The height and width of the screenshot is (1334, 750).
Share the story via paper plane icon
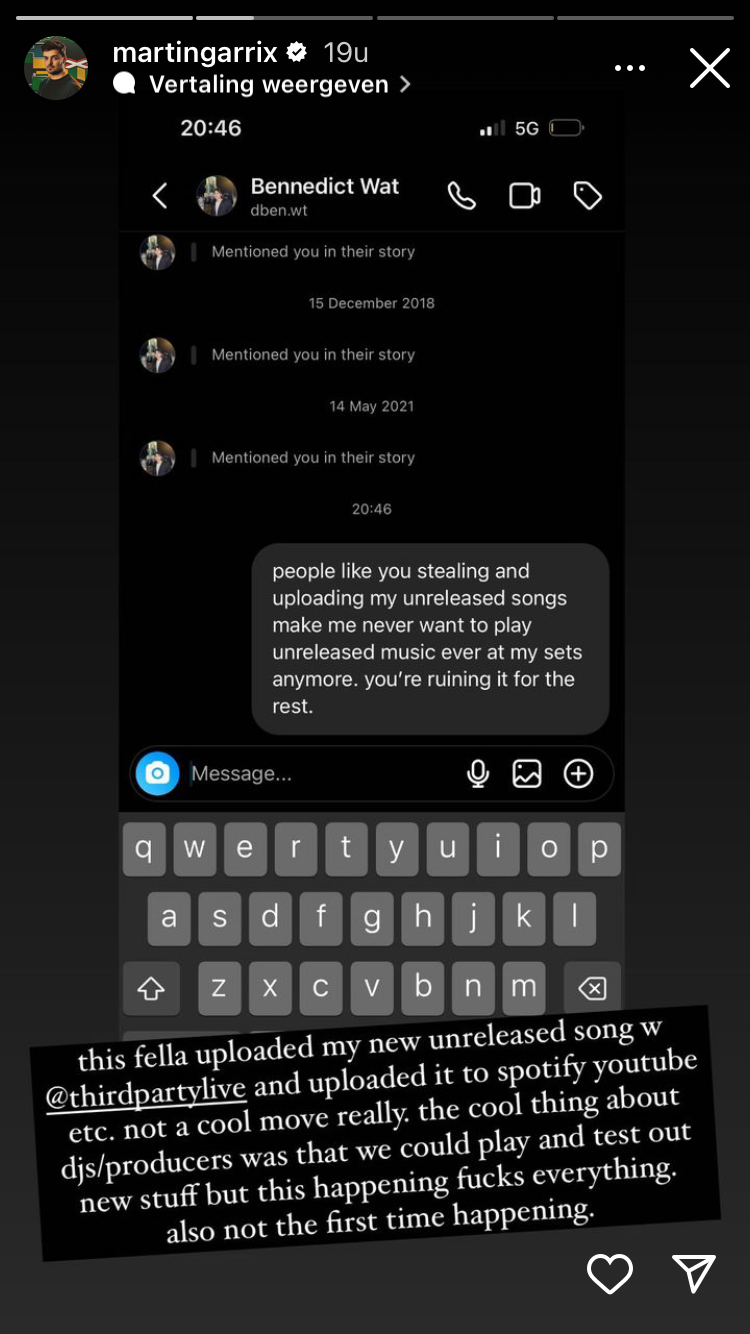[693, 1273]
